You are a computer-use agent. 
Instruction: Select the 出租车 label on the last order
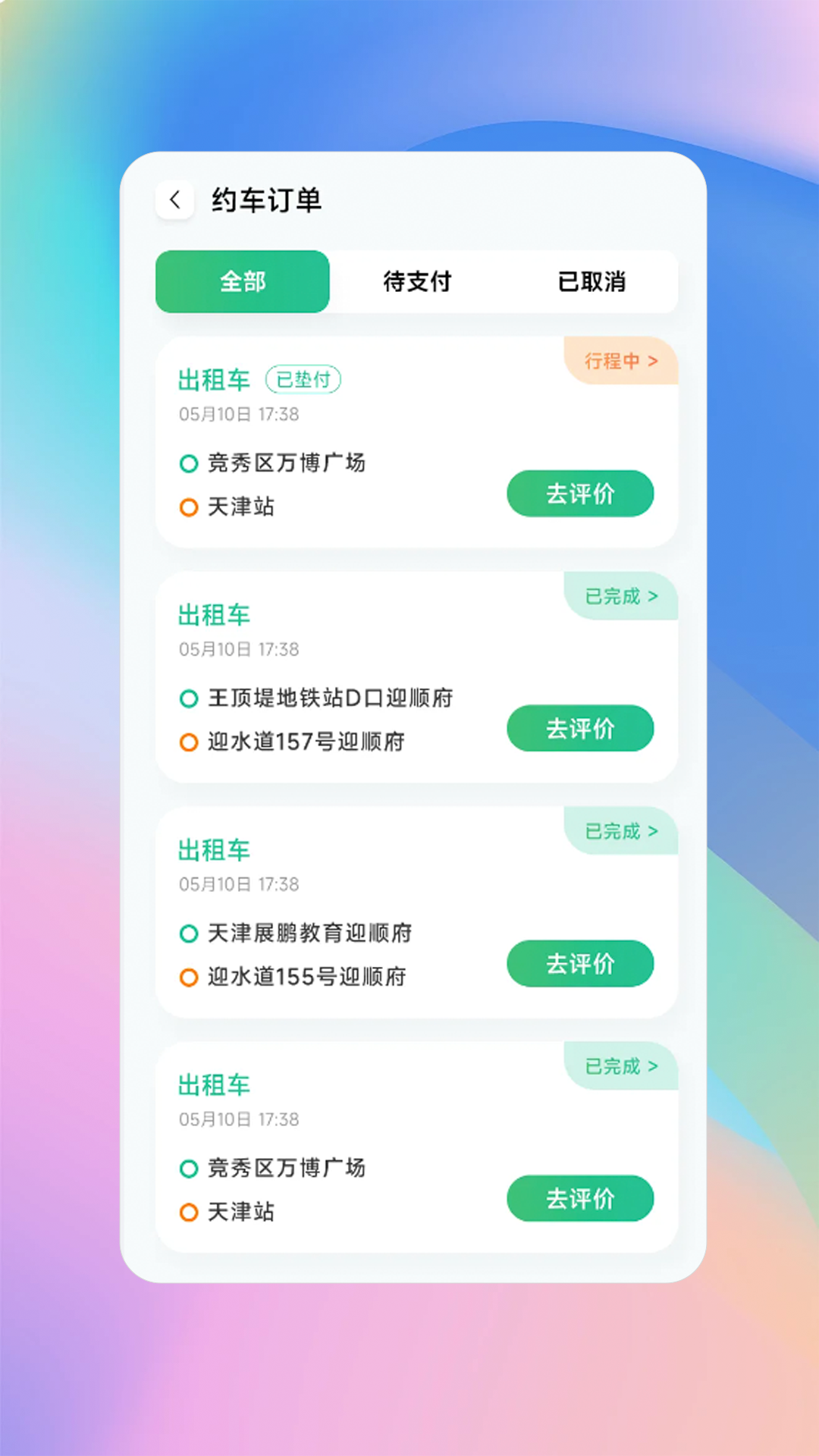coord(213,1086)
